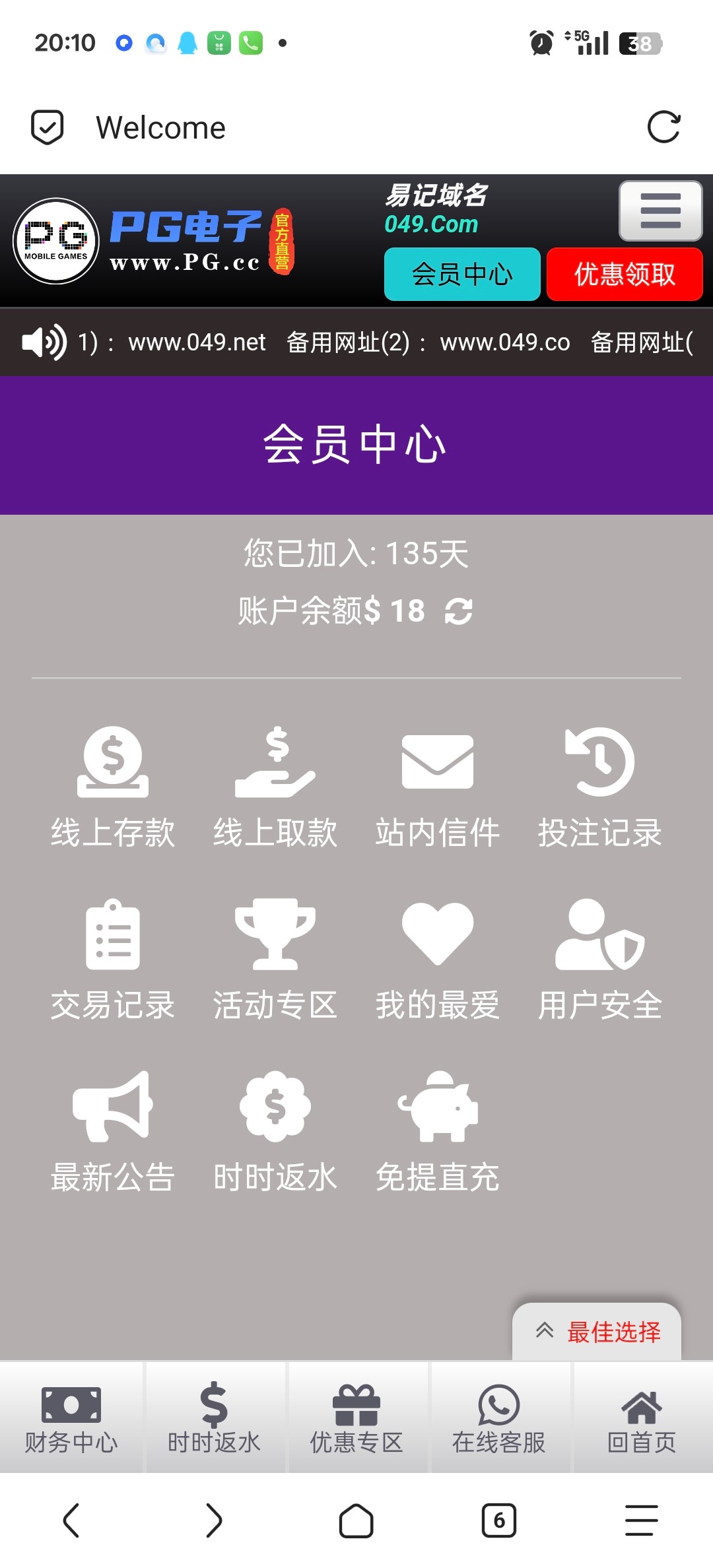Expand the 最佳选择 tab
This screenshot has height=1568, width=713.
[597, 1332]
